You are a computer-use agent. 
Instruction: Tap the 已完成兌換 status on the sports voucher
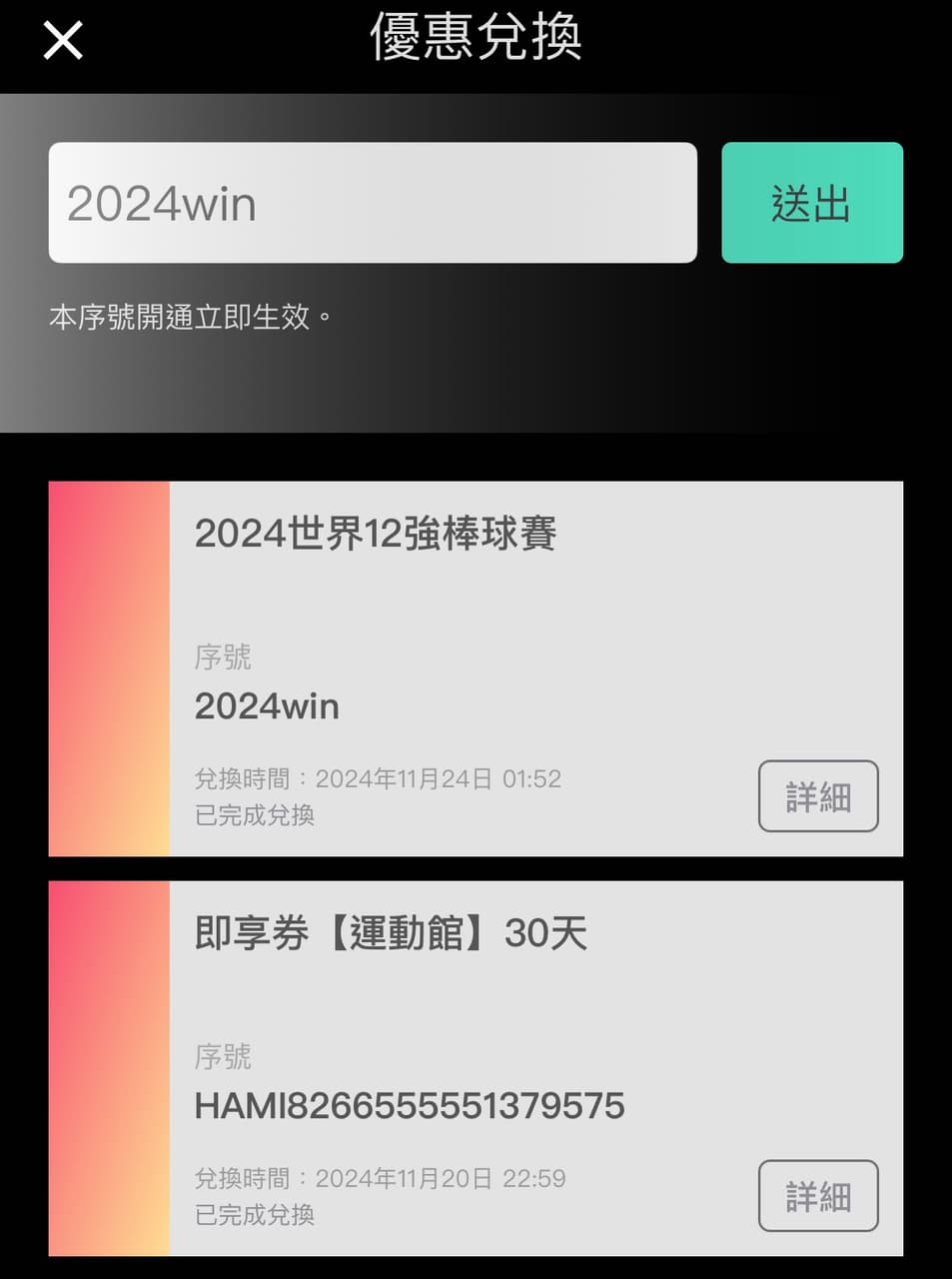[x=253, y=1215]
